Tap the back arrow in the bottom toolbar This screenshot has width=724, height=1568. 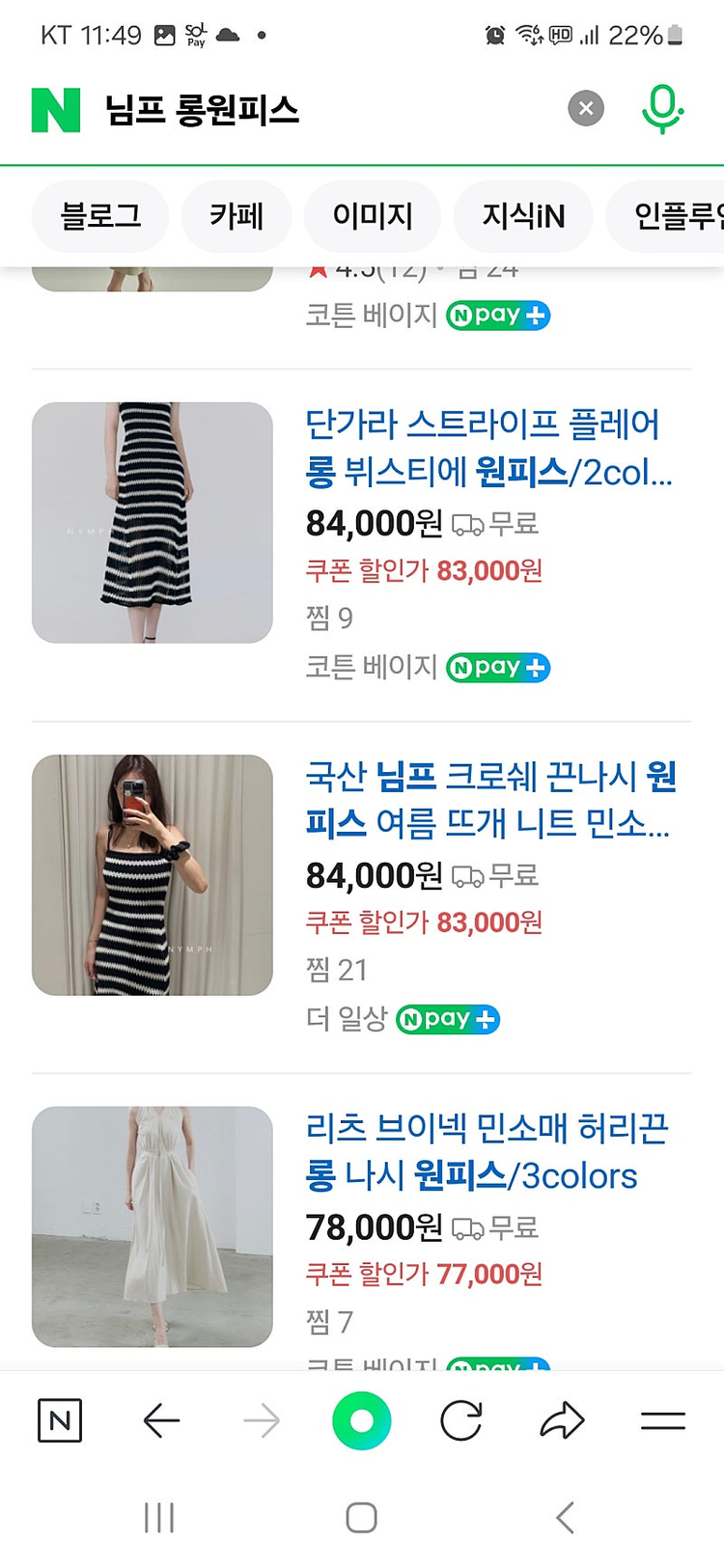160,1419
